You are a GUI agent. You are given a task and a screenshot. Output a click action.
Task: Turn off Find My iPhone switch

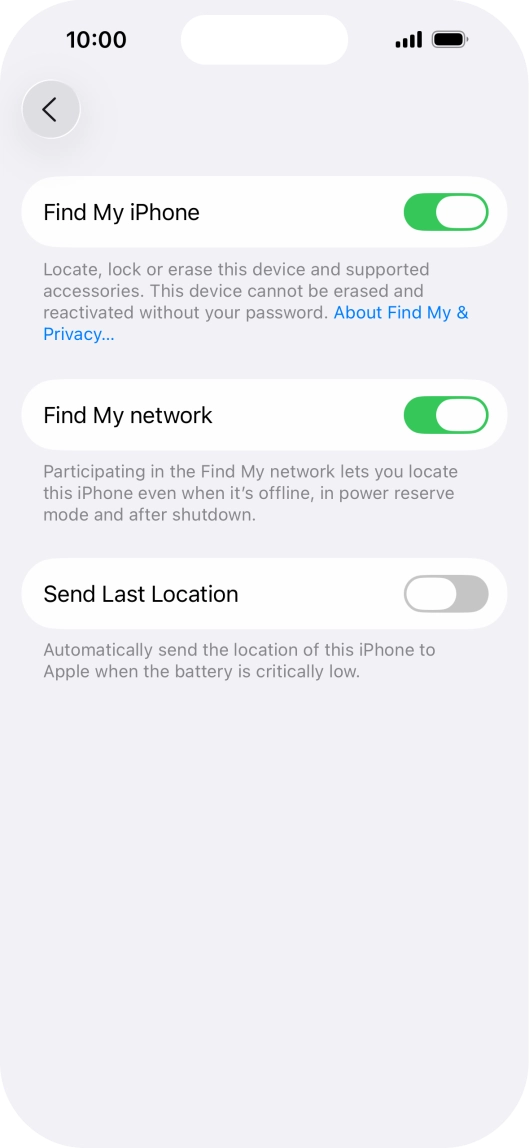click(x=446, y=212)
